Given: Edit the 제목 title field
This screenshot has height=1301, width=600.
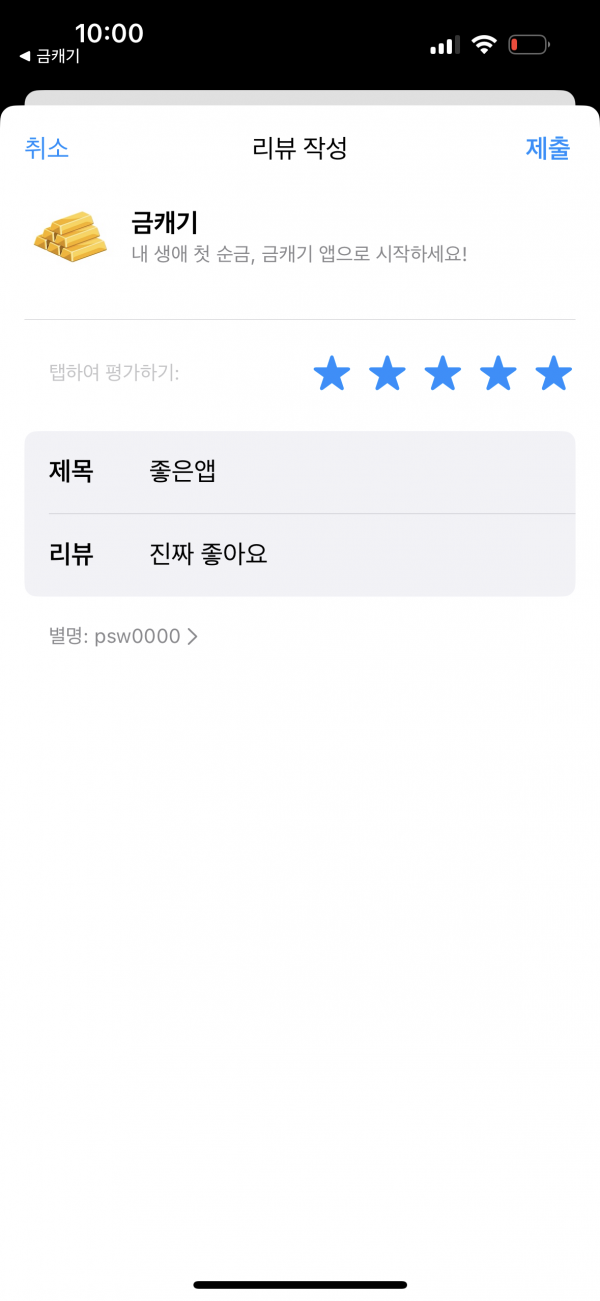Looking at the screenshot, I should 300,472.
